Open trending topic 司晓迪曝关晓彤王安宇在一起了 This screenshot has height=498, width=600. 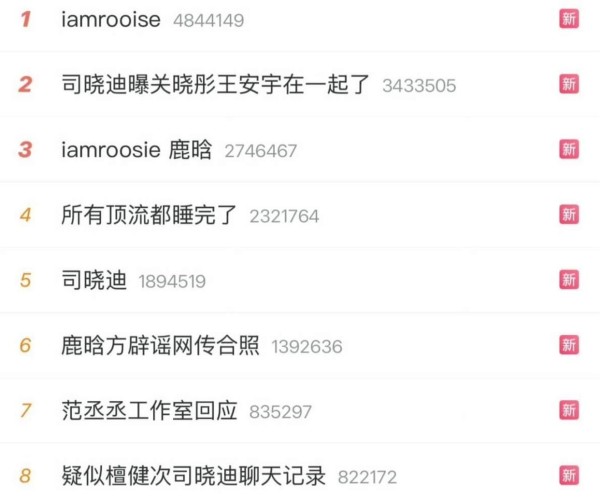(x=216, y=85)
